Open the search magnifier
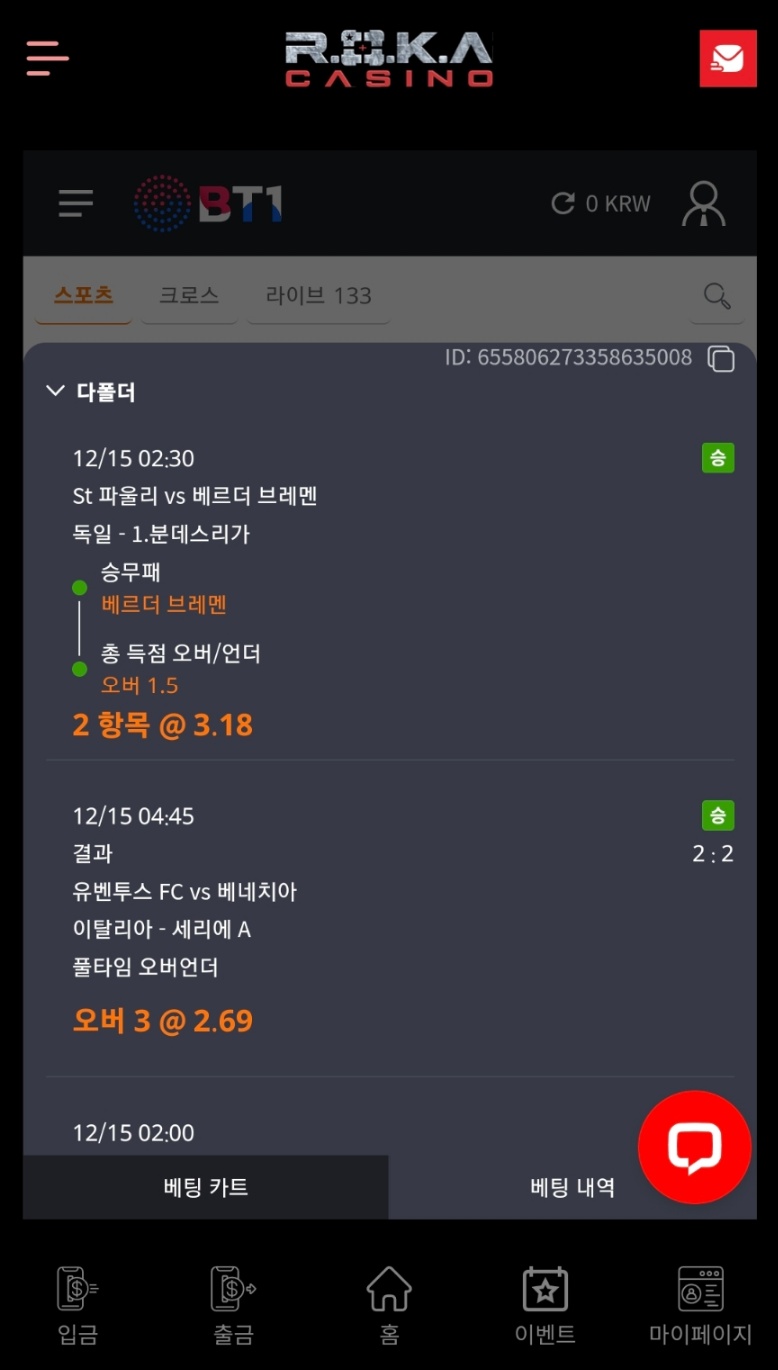The height and width of the screenshot is (1370, 778). click(x=717, y=296)
